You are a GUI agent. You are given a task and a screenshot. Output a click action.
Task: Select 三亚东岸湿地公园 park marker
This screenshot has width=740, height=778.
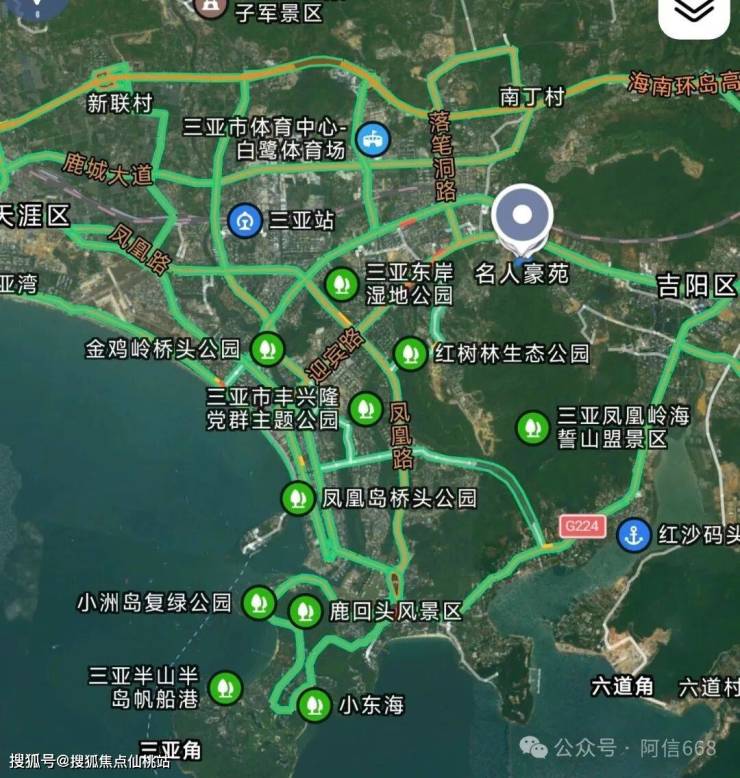coord(342,284)
